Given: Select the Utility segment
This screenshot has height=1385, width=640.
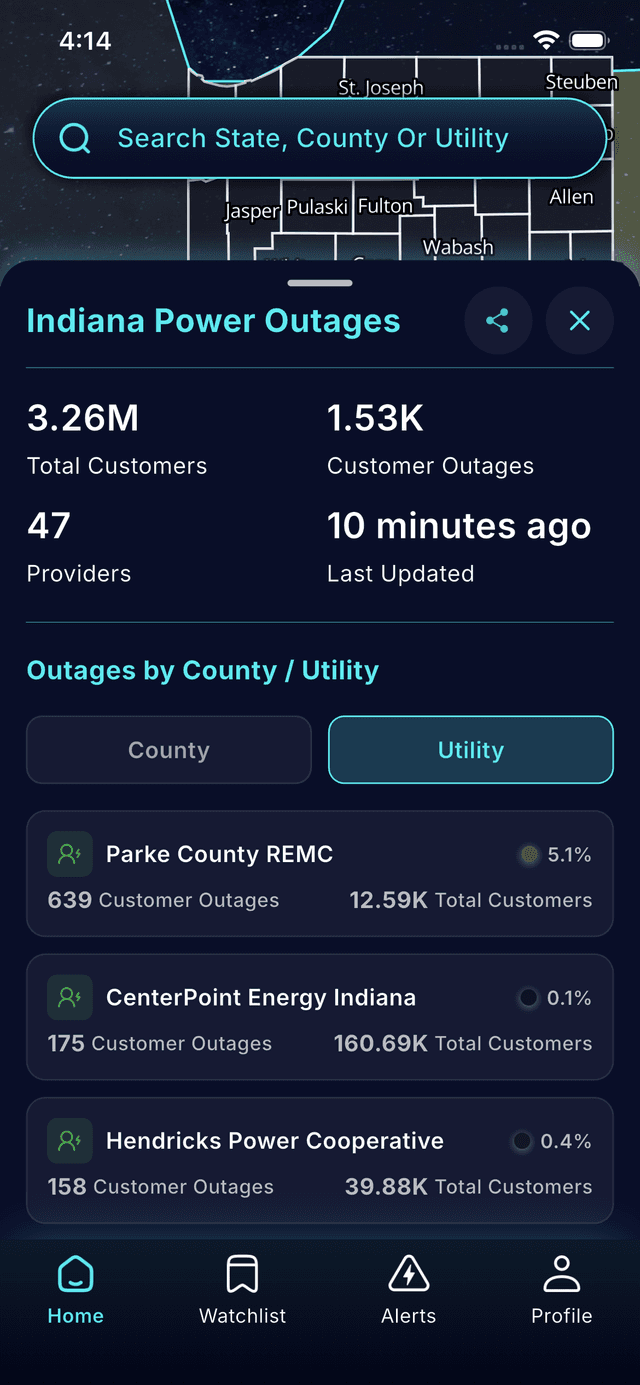Looking at the screenshot, I should [470, 750].
